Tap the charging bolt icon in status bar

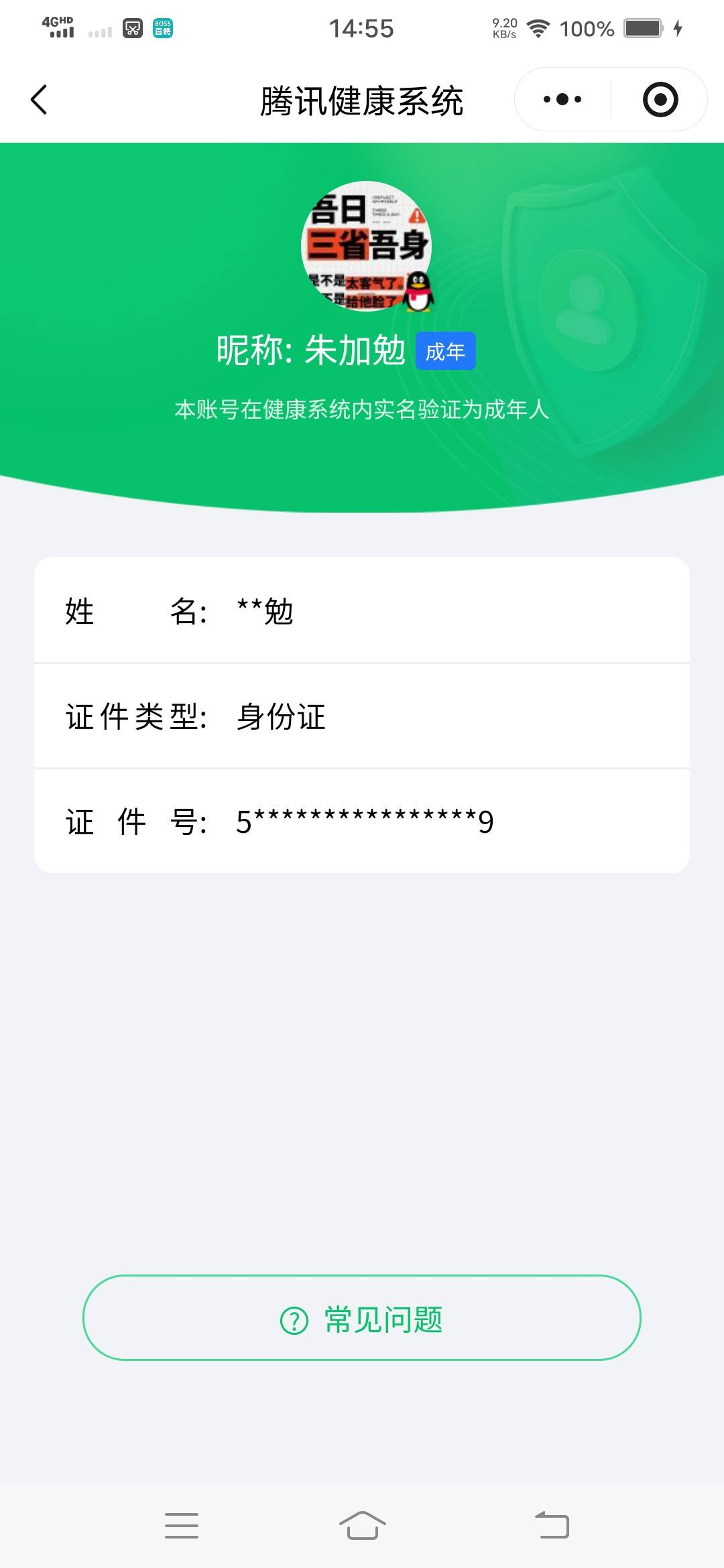pyautogui.click(x=677, y=28)
